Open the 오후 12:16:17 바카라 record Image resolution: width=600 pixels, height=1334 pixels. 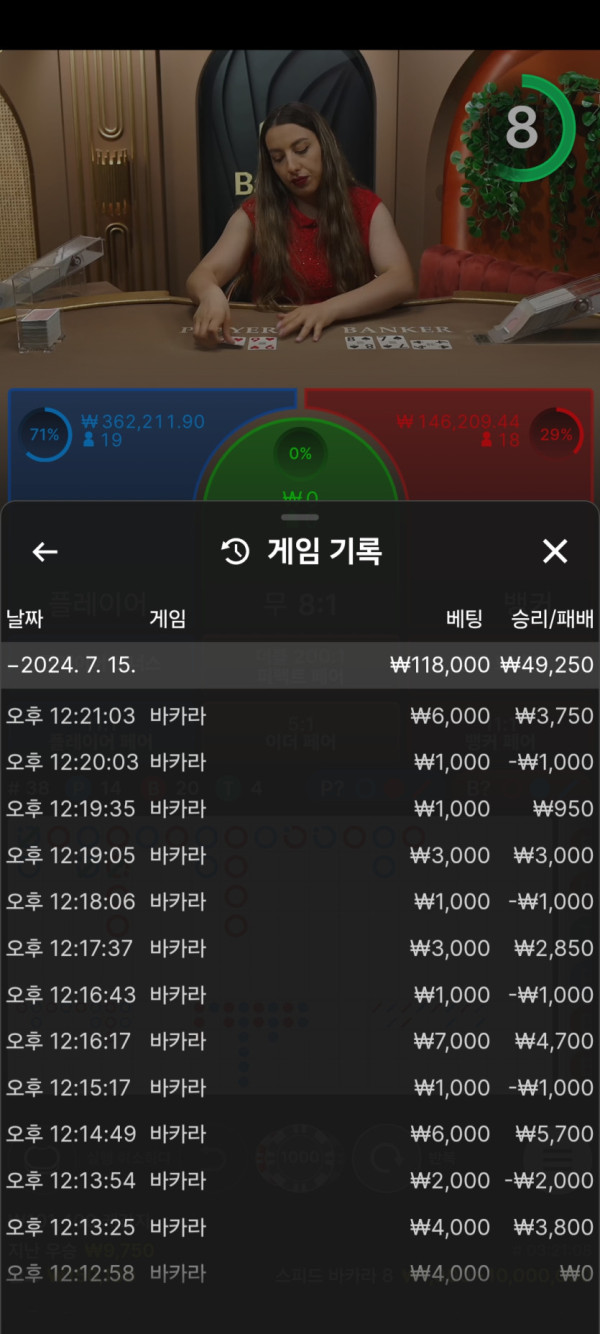click(300, 1041)
